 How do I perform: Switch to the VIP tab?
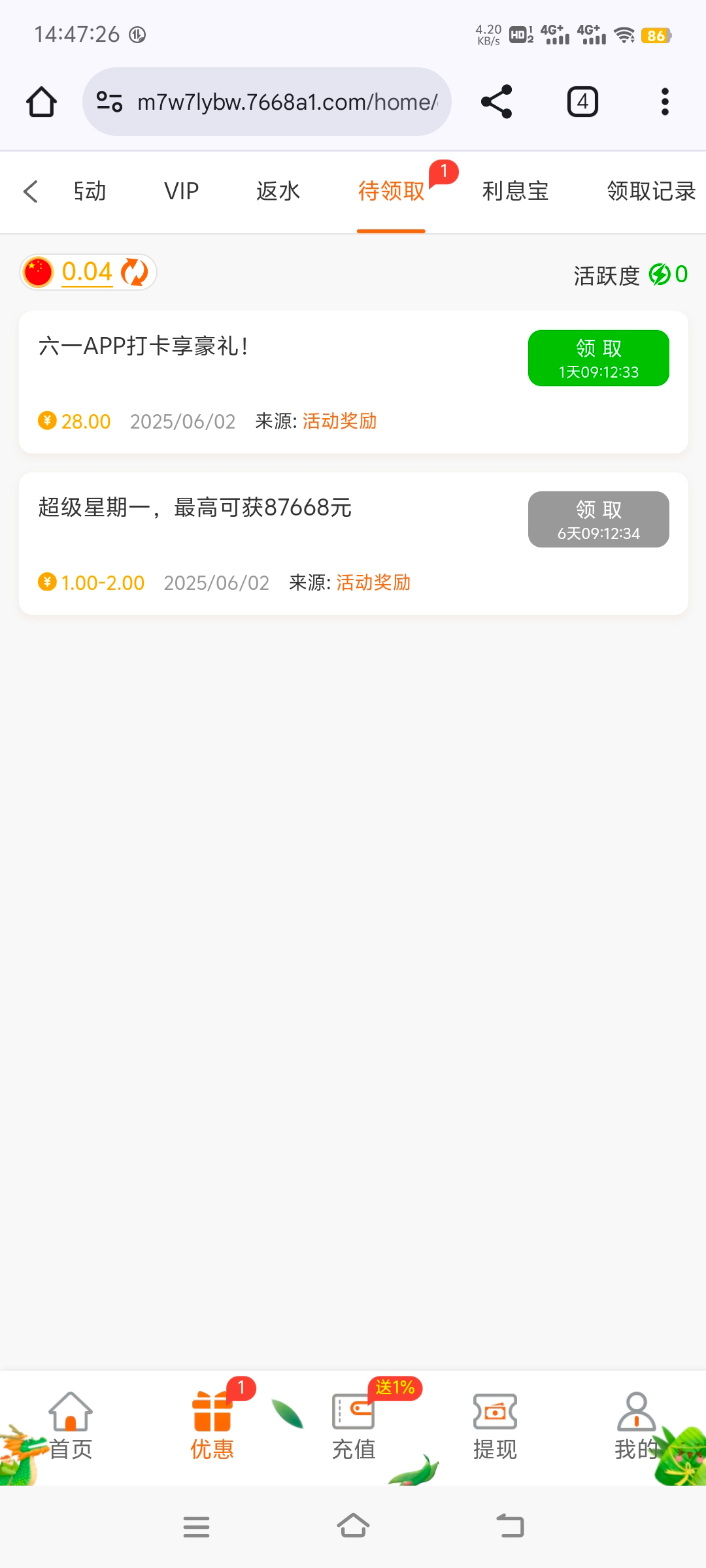pos(181,191)
